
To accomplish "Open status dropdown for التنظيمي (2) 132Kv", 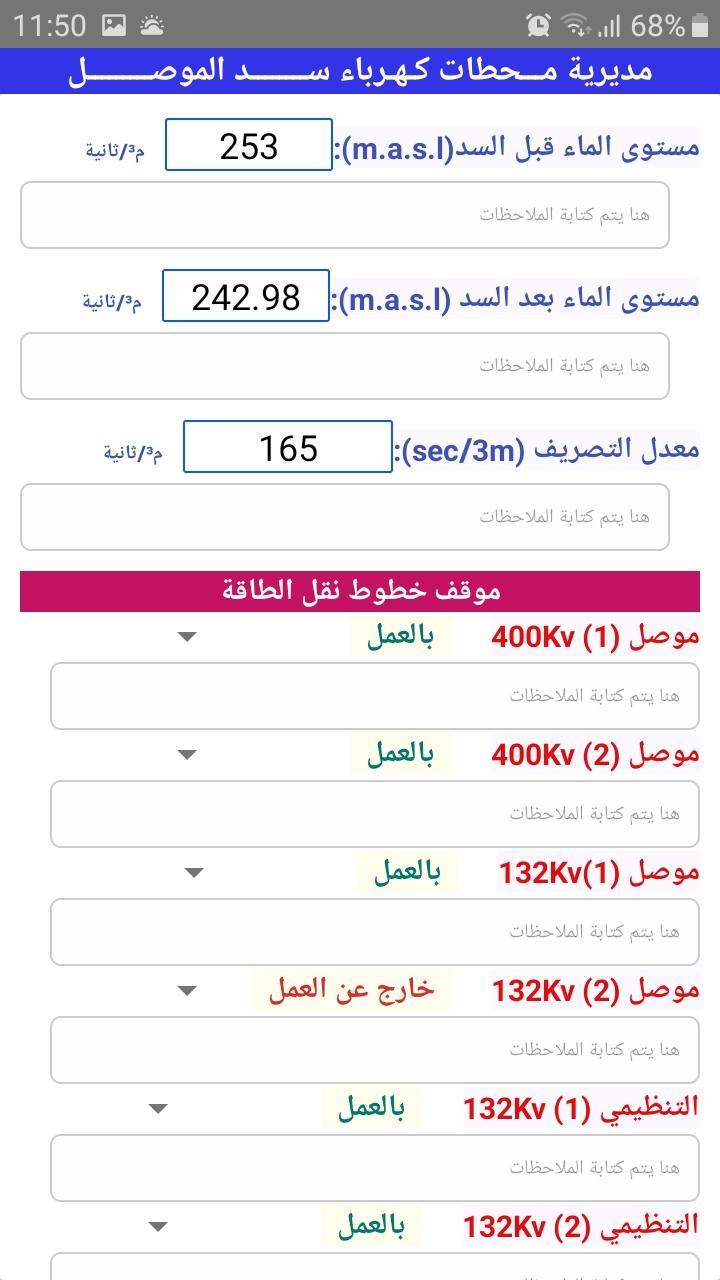I will [x=281, y=1226].
